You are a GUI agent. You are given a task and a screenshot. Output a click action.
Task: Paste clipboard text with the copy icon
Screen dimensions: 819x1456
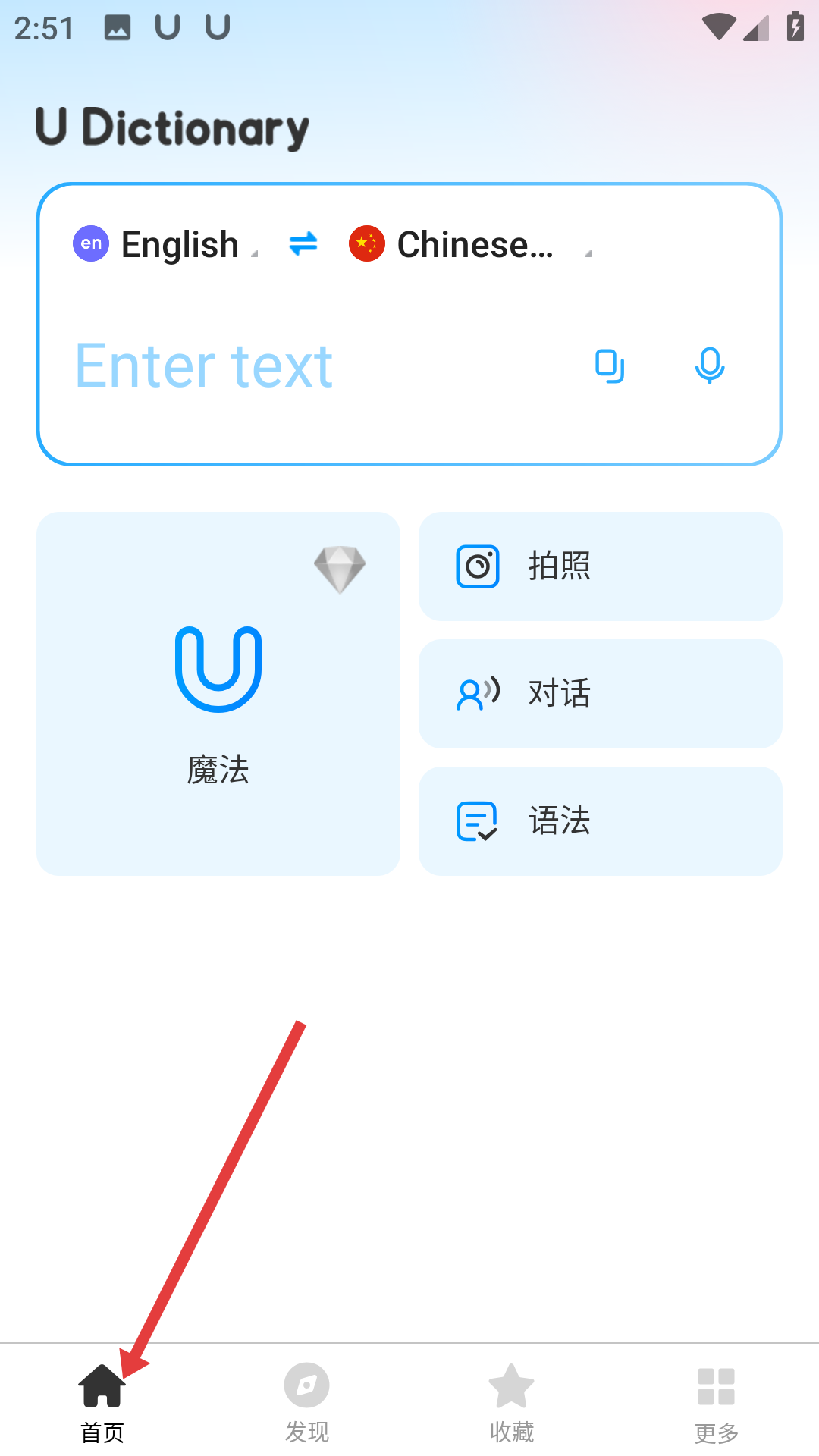click(610, 366)
